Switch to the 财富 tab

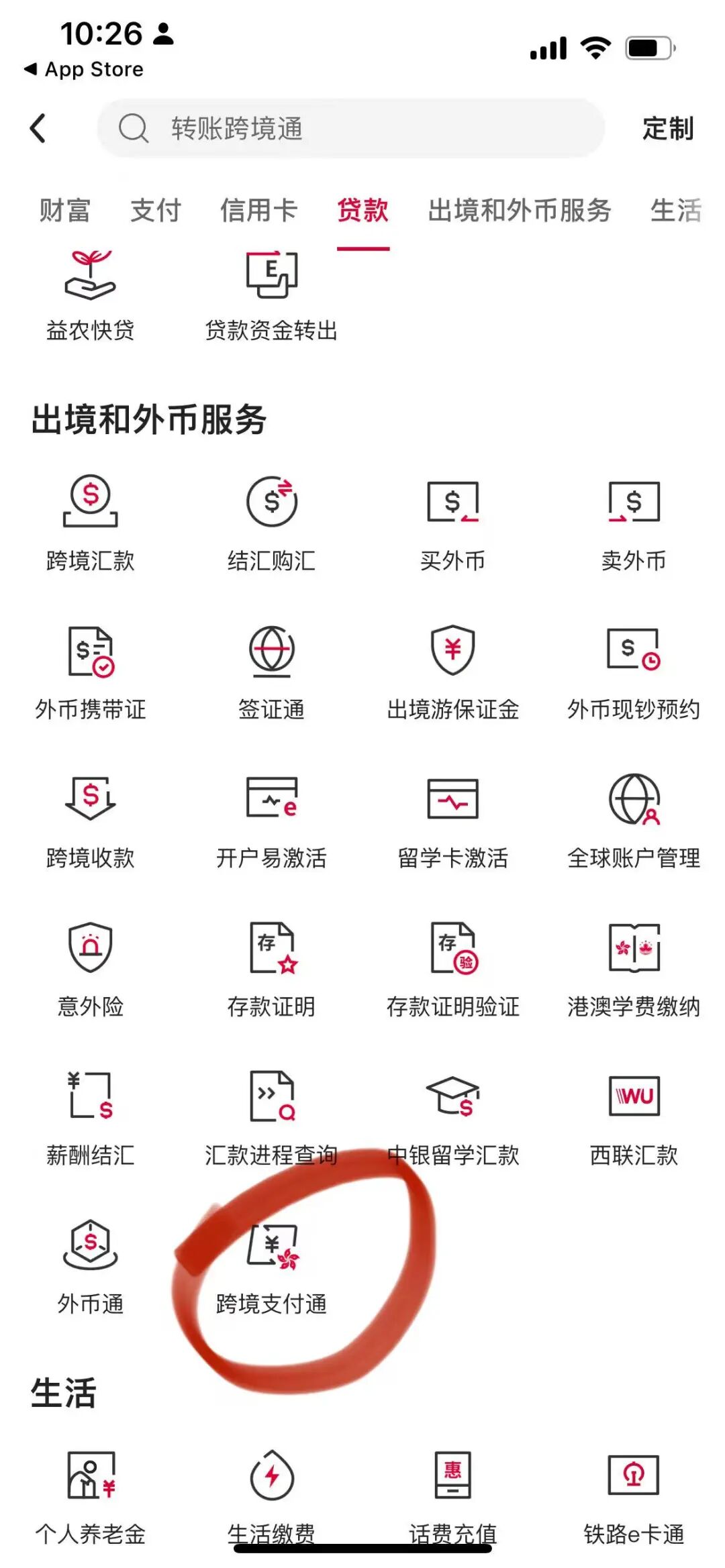pos(64,210)
